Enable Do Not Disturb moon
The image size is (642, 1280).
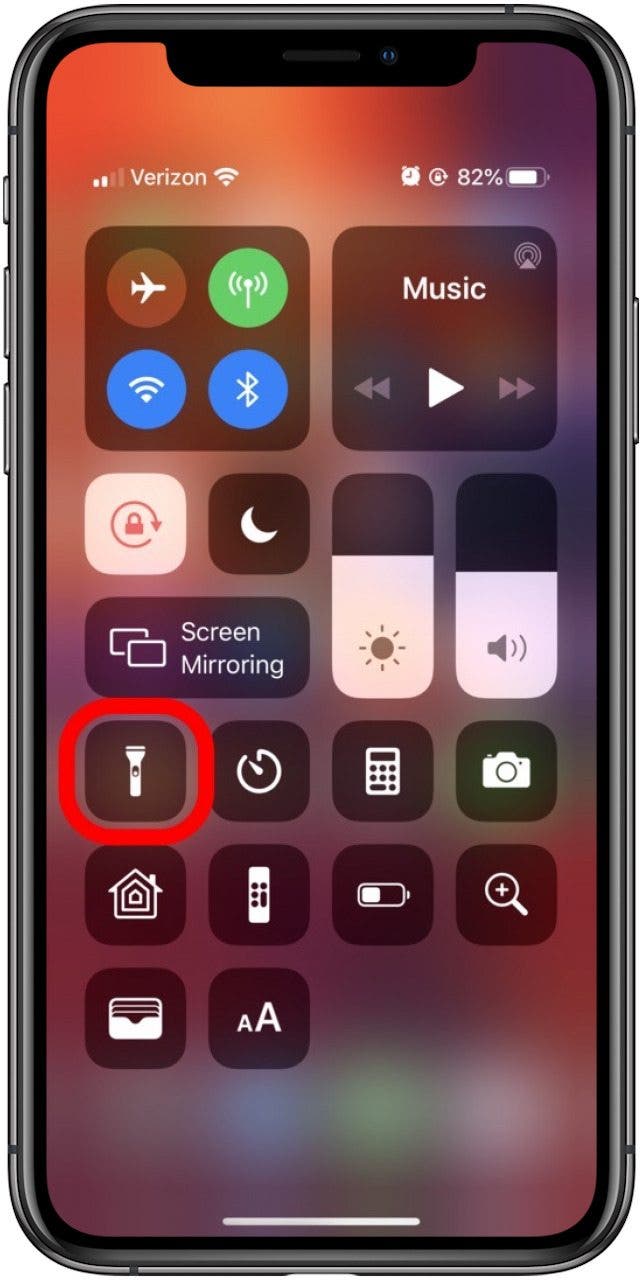(x=259, y=524)
